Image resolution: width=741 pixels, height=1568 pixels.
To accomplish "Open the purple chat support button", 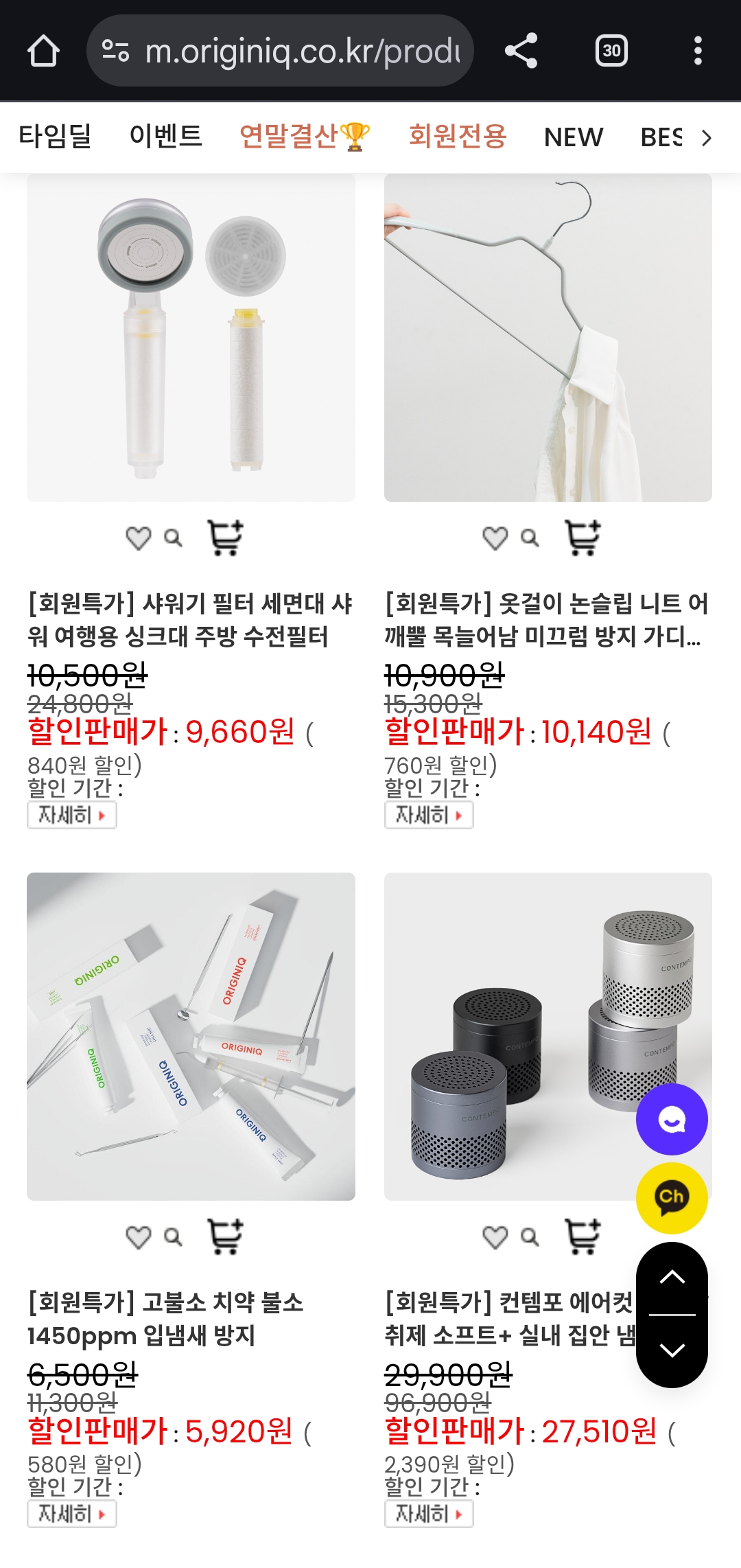I will [x=672, y=1120].
